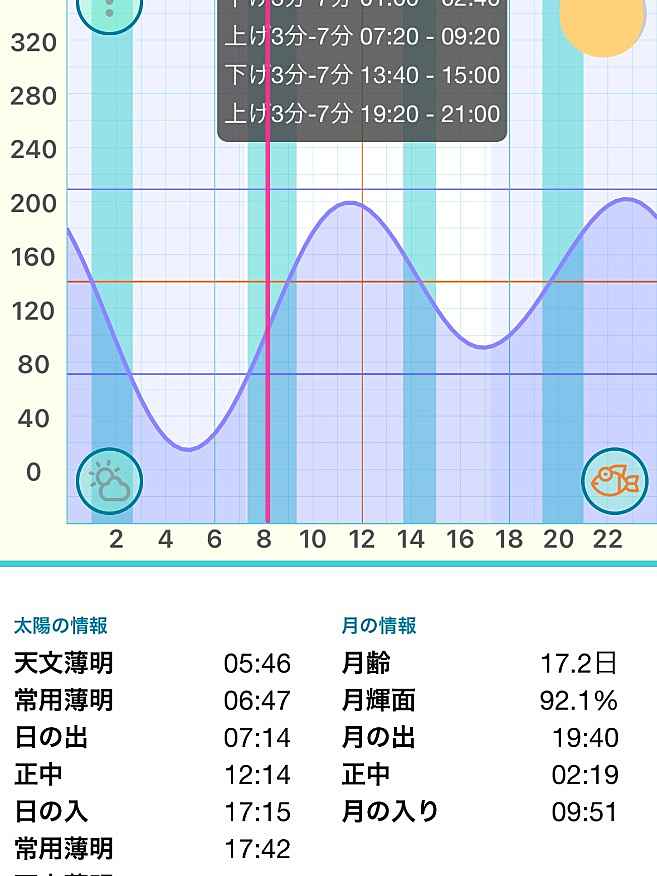Open the three-dot overflow menu
The height and width of the screenshot is (876, 657).
coord(109,9)
